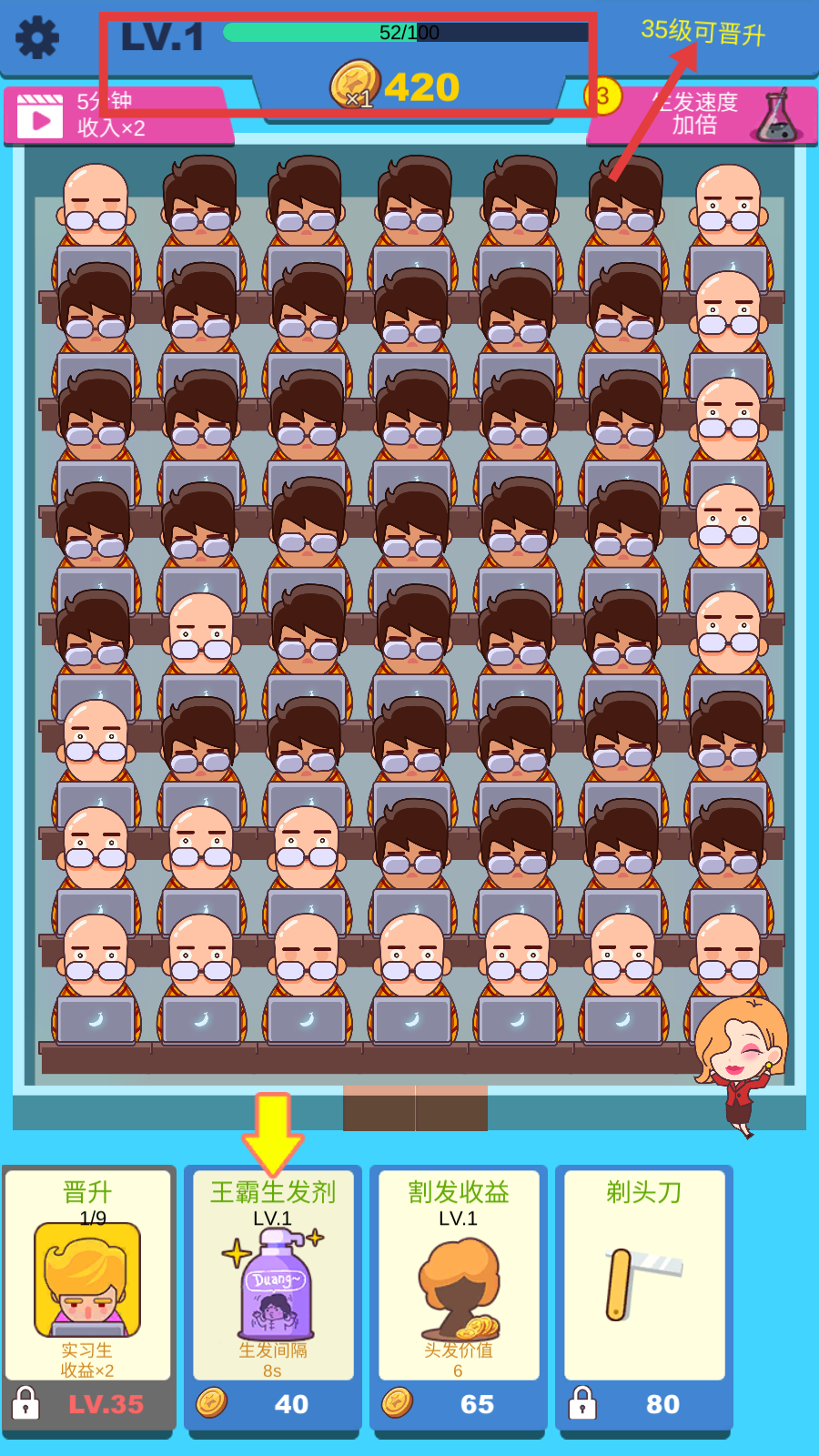819x1456 pixels.
Task: Upgrade 王霸生发剂 for 40 coins
Action: pyautogui.click(x=273, y=1402)
